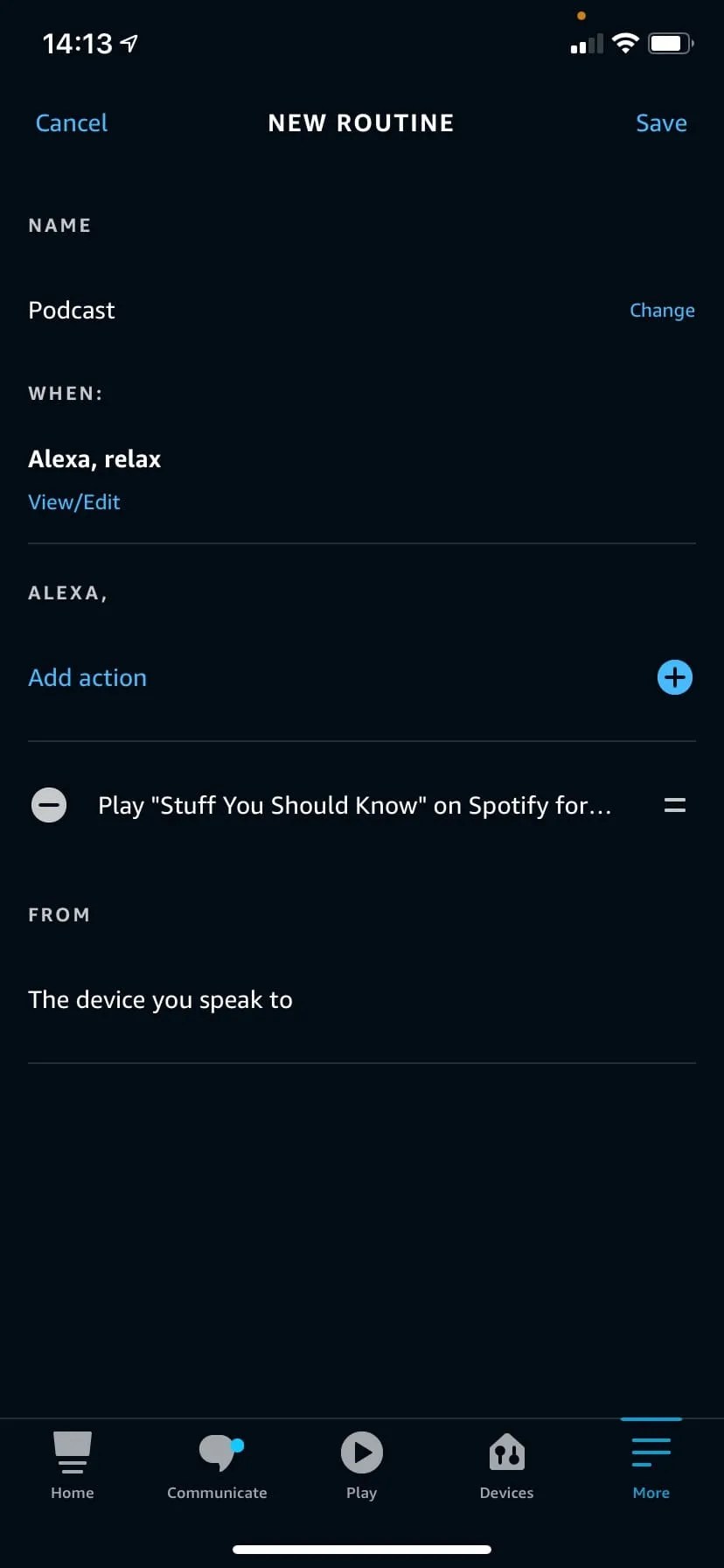
Task: Cancel creating the routine
Action: pyautogui.click(x=71, y=122)
